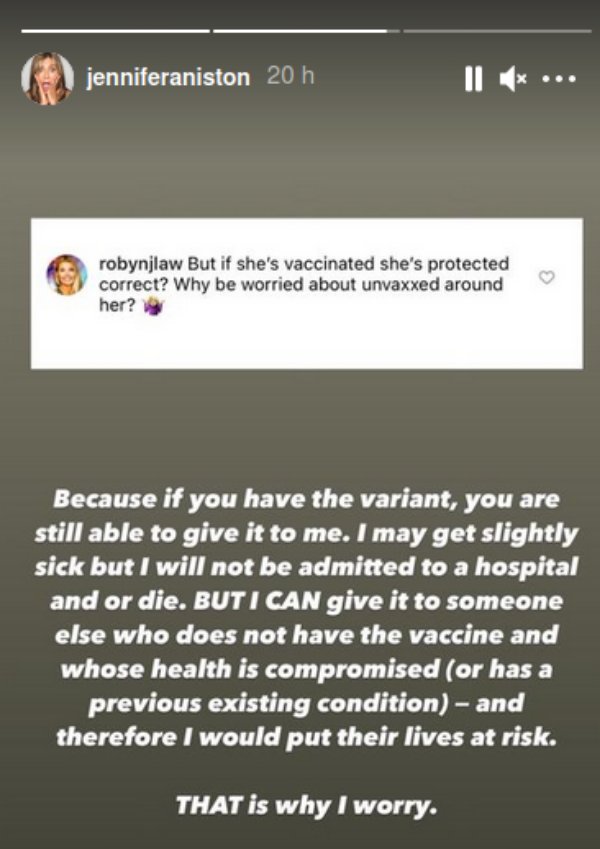
Task: Tap the jenniferaniston profile picture
Action: tap(47, 77)
